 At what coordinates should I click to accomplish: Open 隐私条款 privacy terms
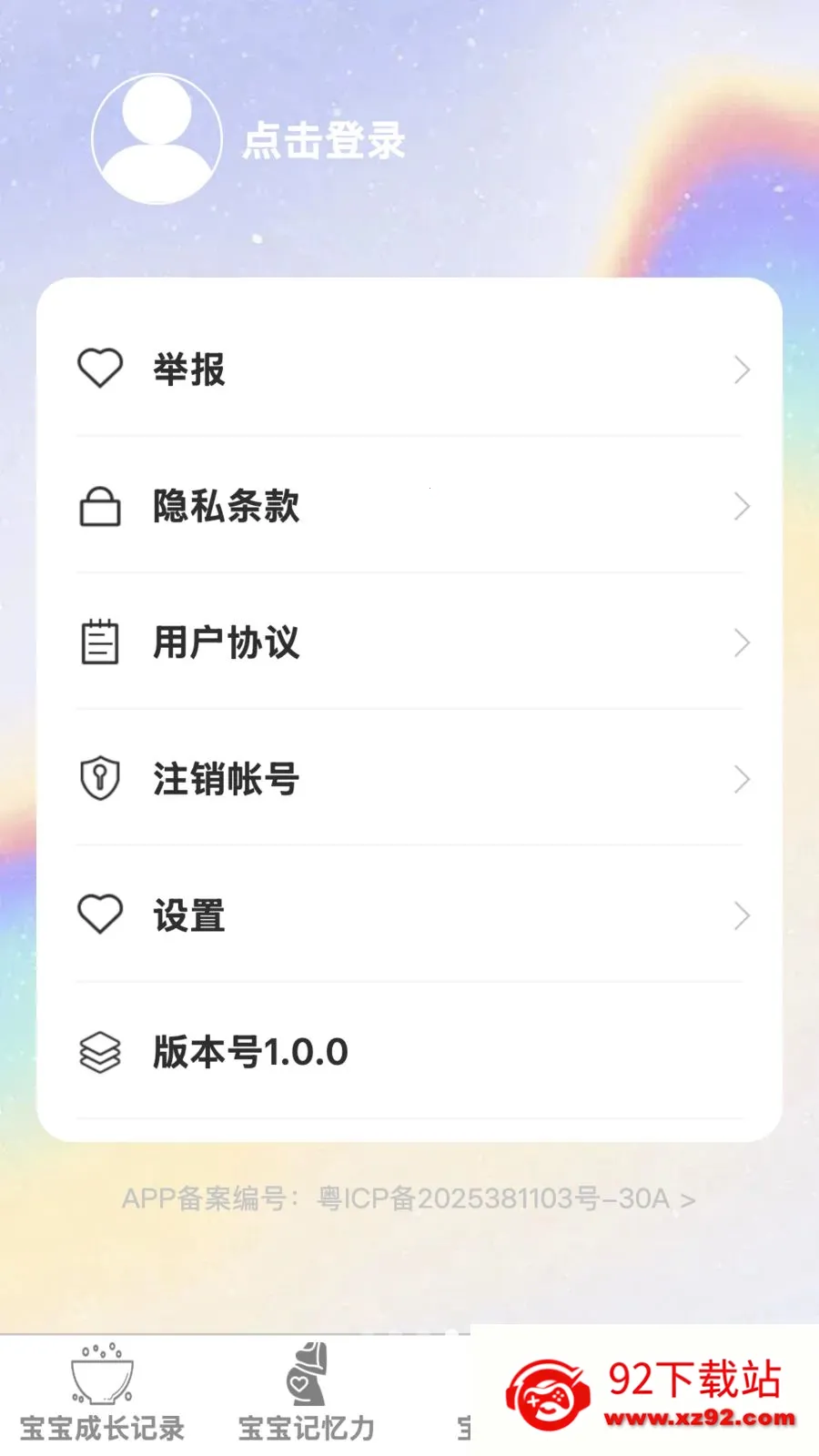(409, 506)
